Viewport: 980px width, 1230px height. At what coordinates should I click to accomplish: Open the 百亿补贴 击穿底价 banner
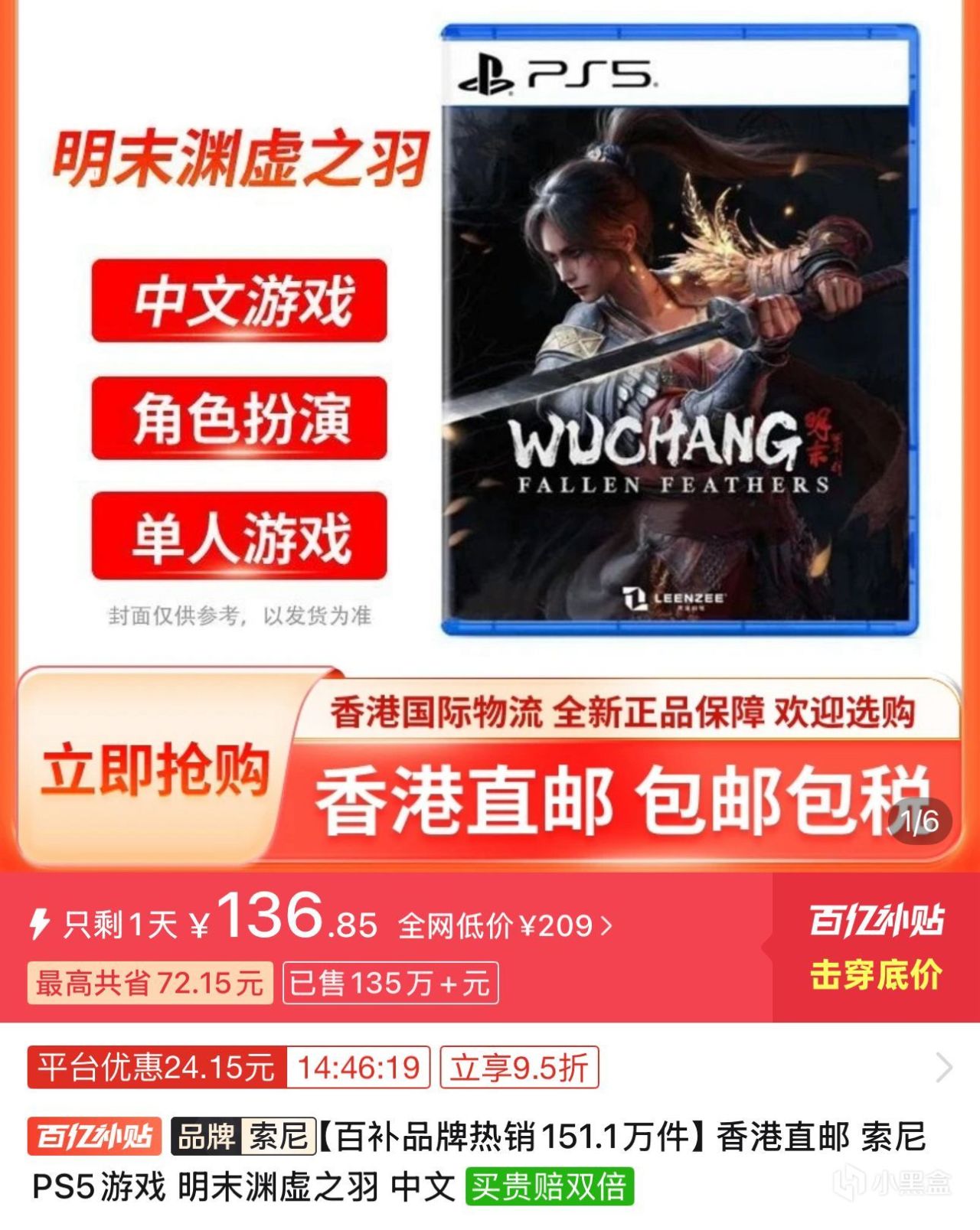[x=876, y=948]
